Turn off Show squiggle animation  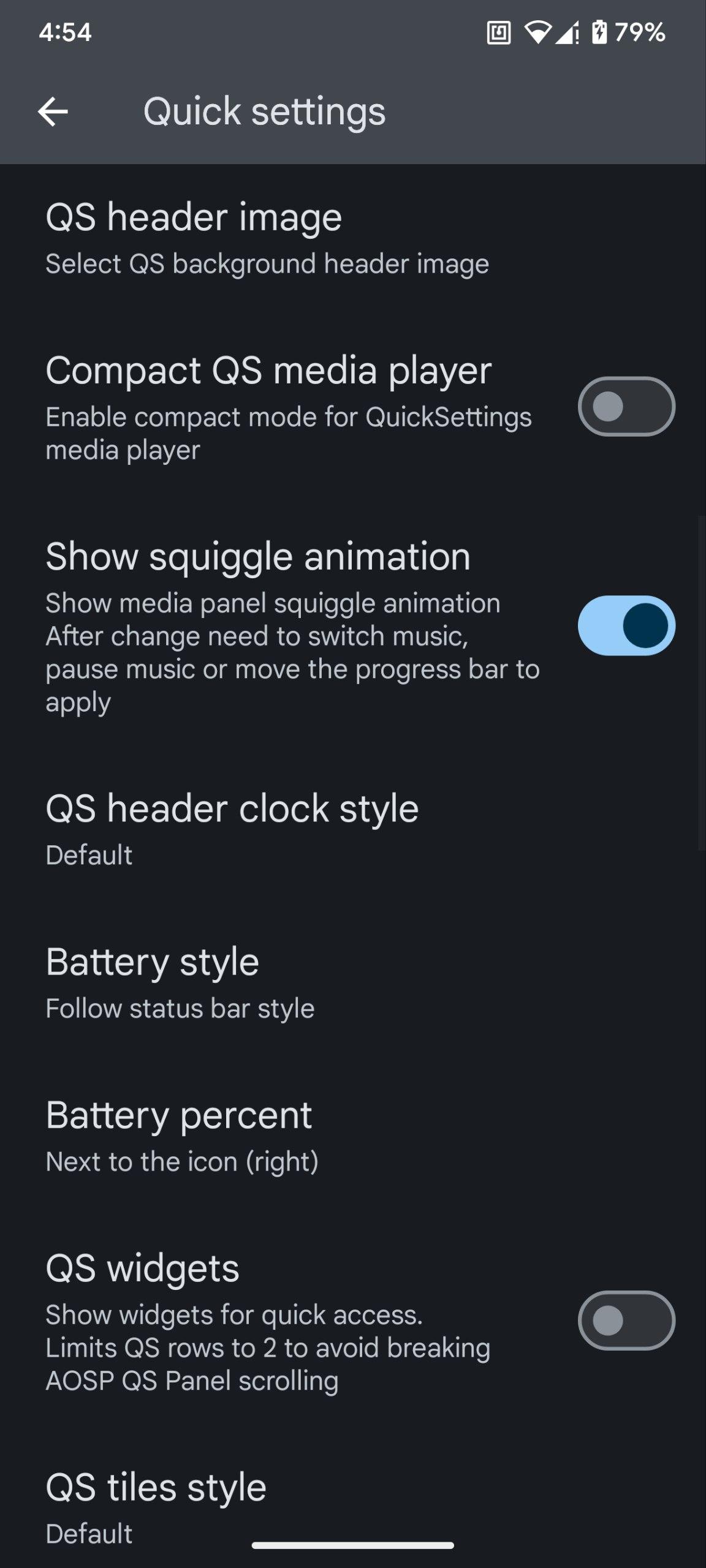point(626,625)
